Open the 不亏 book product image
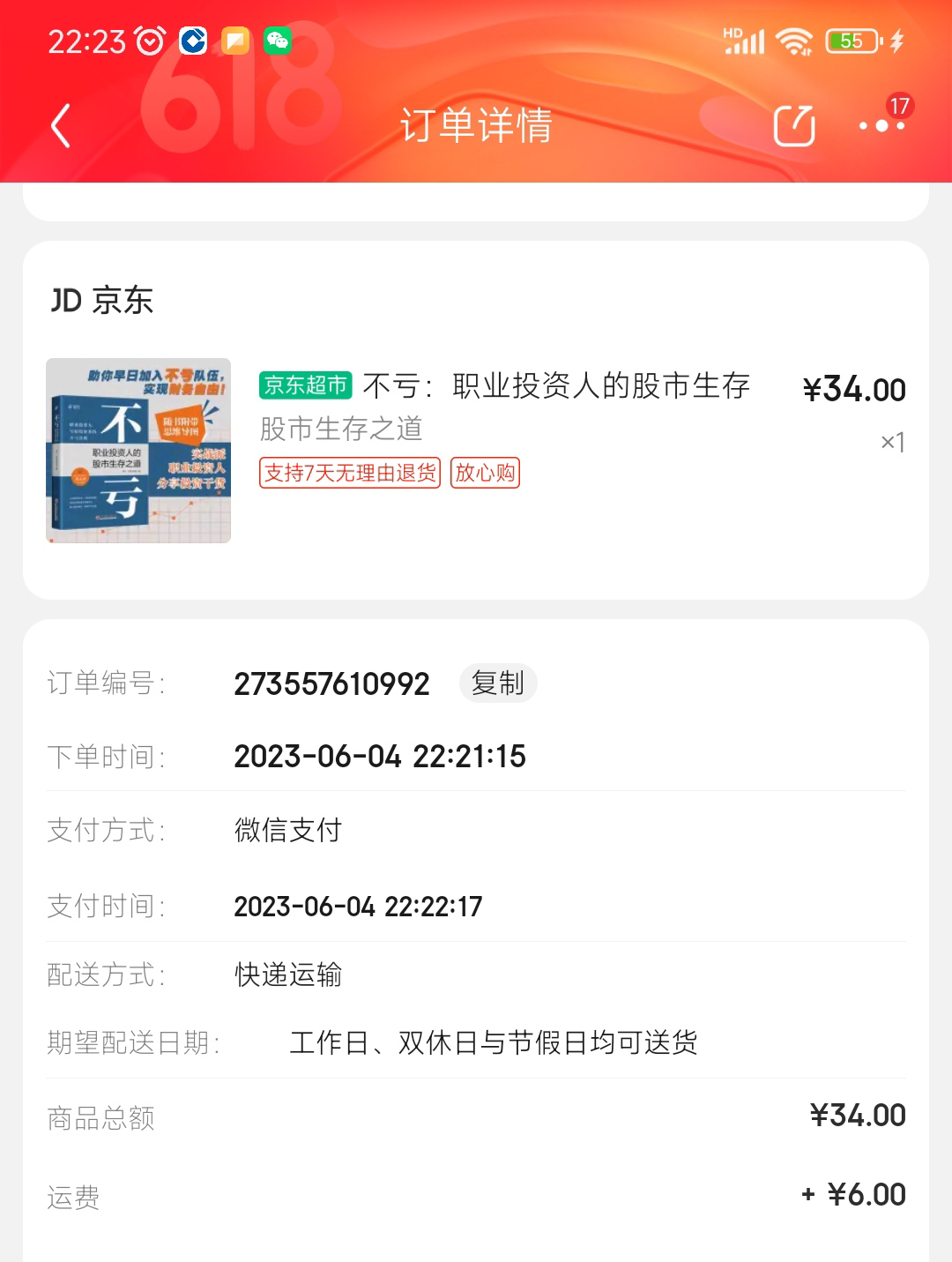The height and width of the screenshot is (1262, 952). pos(138,451)
